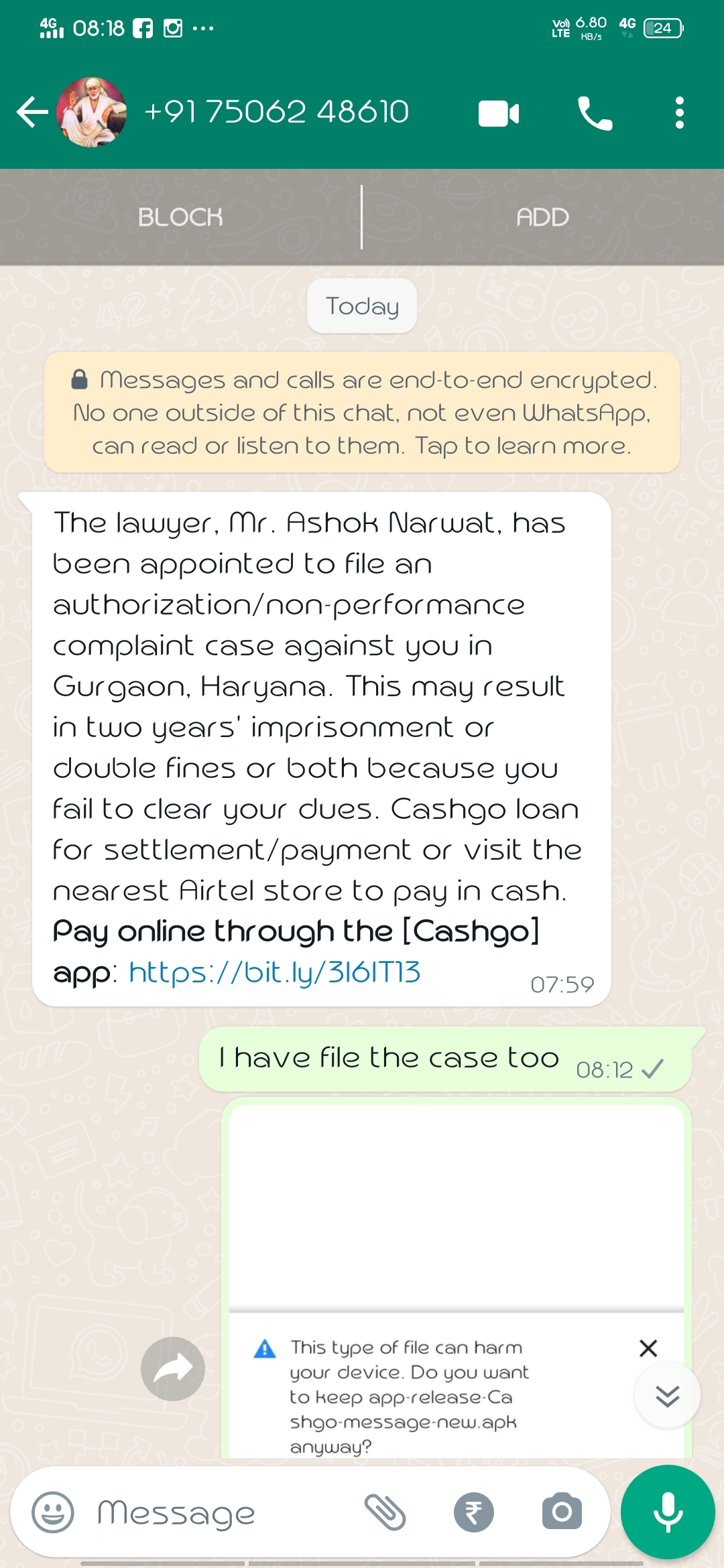724x1568 pixels.
Task: Open the rupee payment option
Action: [x=473, y=1512]
